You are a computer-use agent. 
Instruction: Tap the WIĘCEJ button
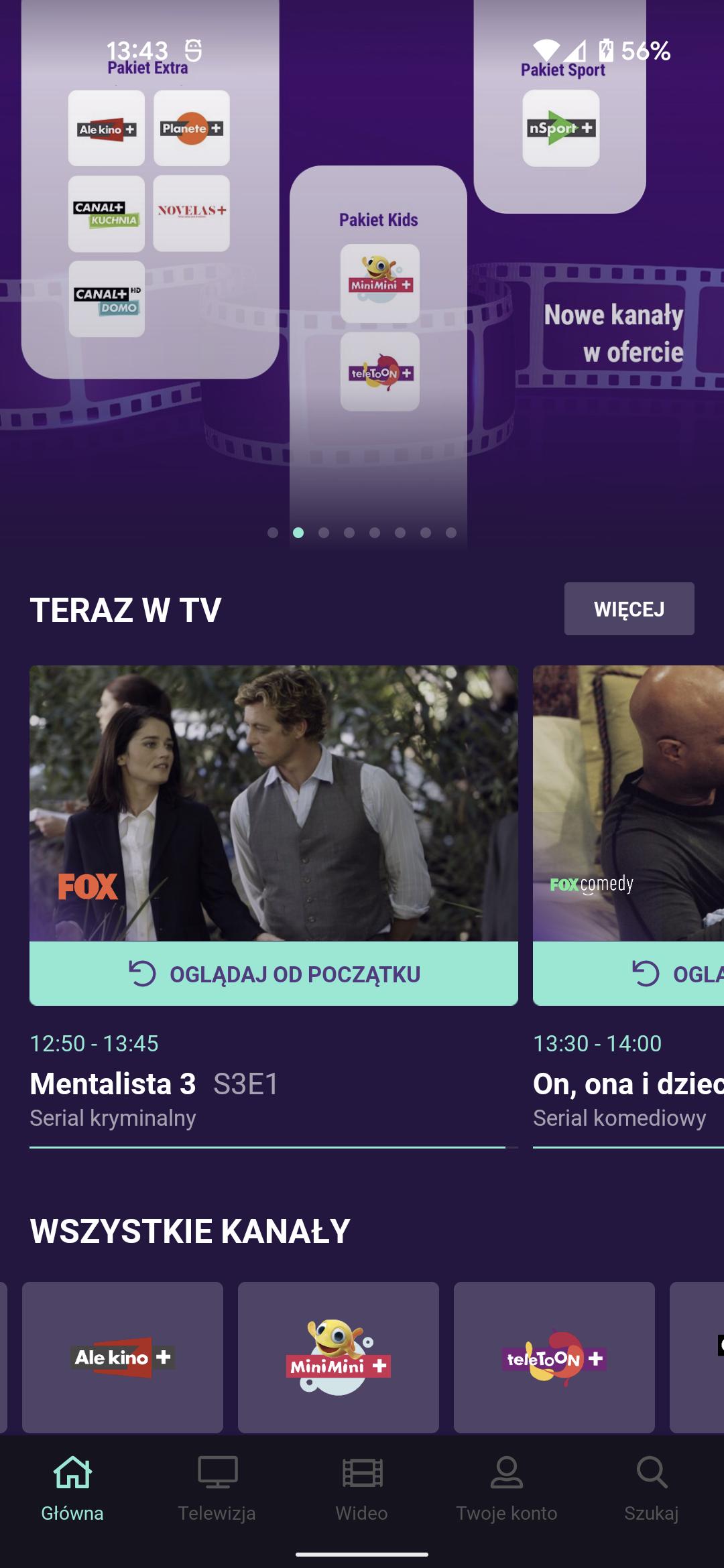point(629,608)
